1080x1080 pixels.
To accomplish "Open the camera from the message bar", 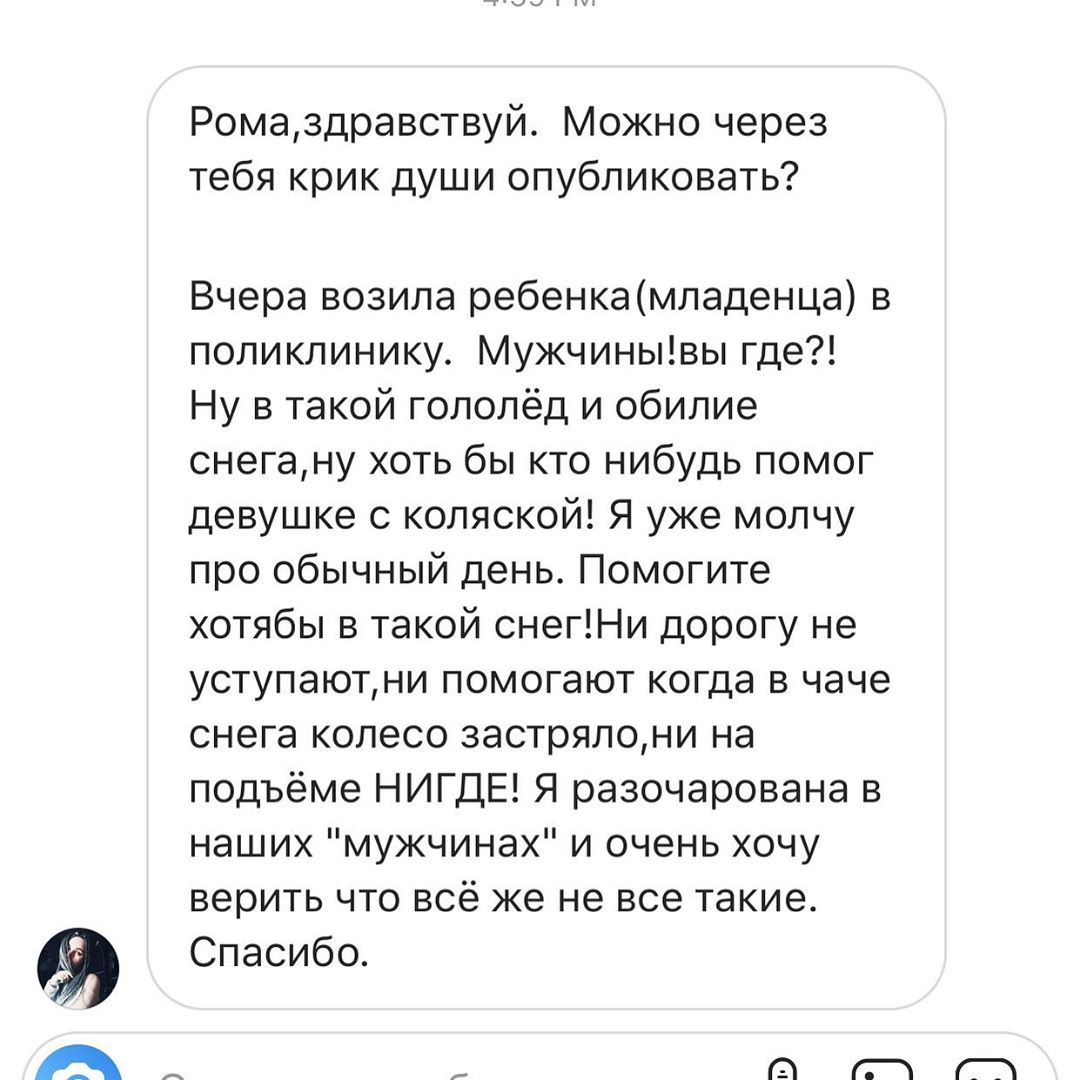I will coord(80,1070).
